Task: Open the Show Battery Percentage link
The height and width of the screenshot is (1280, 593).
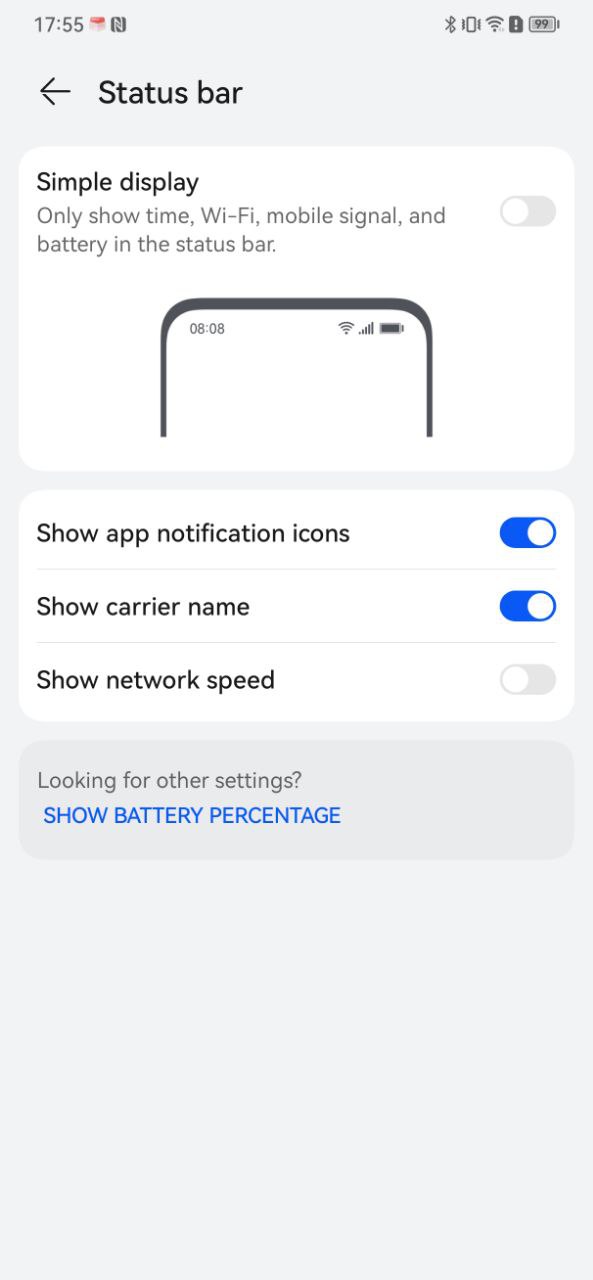Action: 192,816
